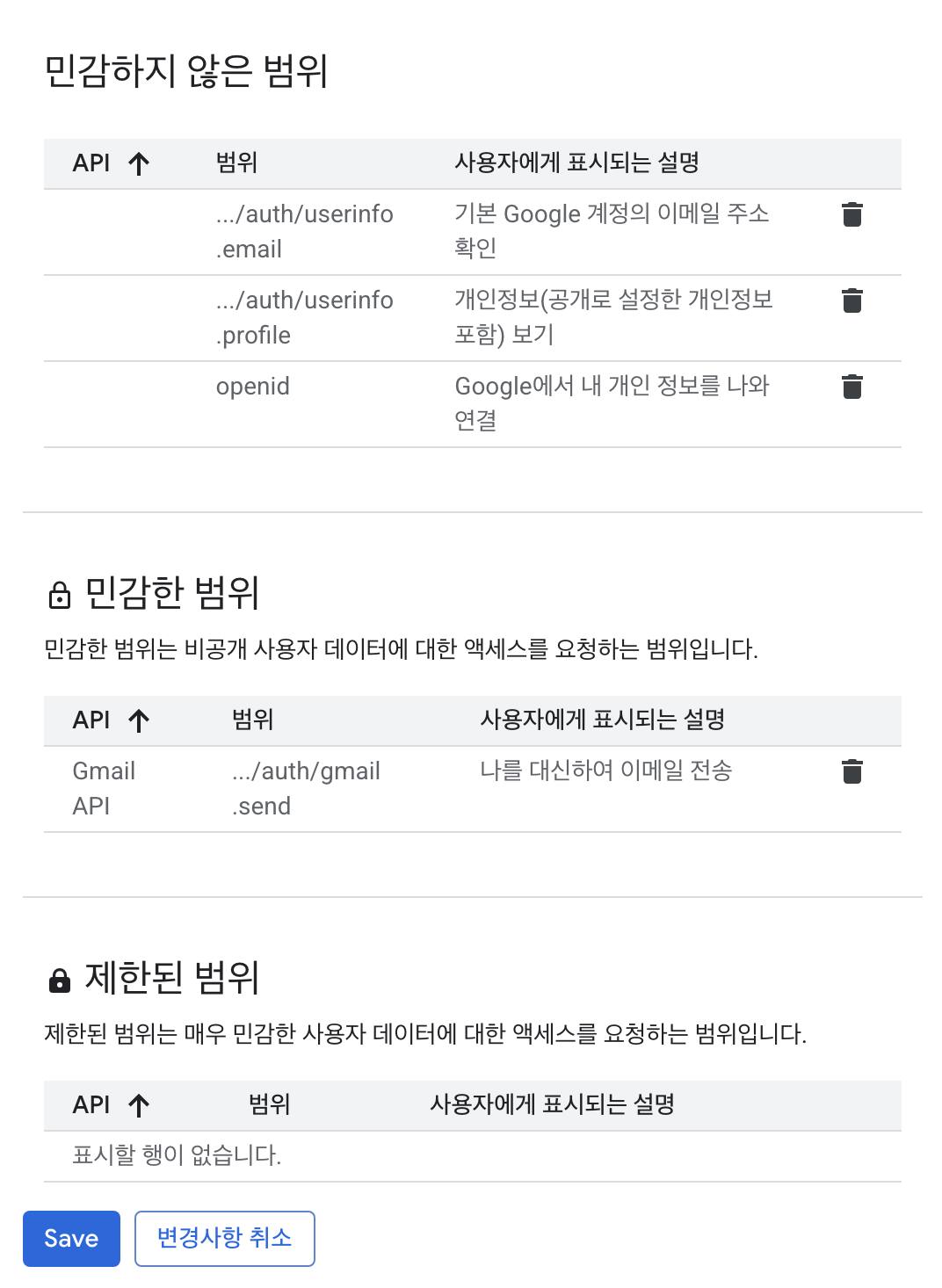Delete the userinfo.email scope
Screen dimensions: 942x1288
[x=851, y=214]
